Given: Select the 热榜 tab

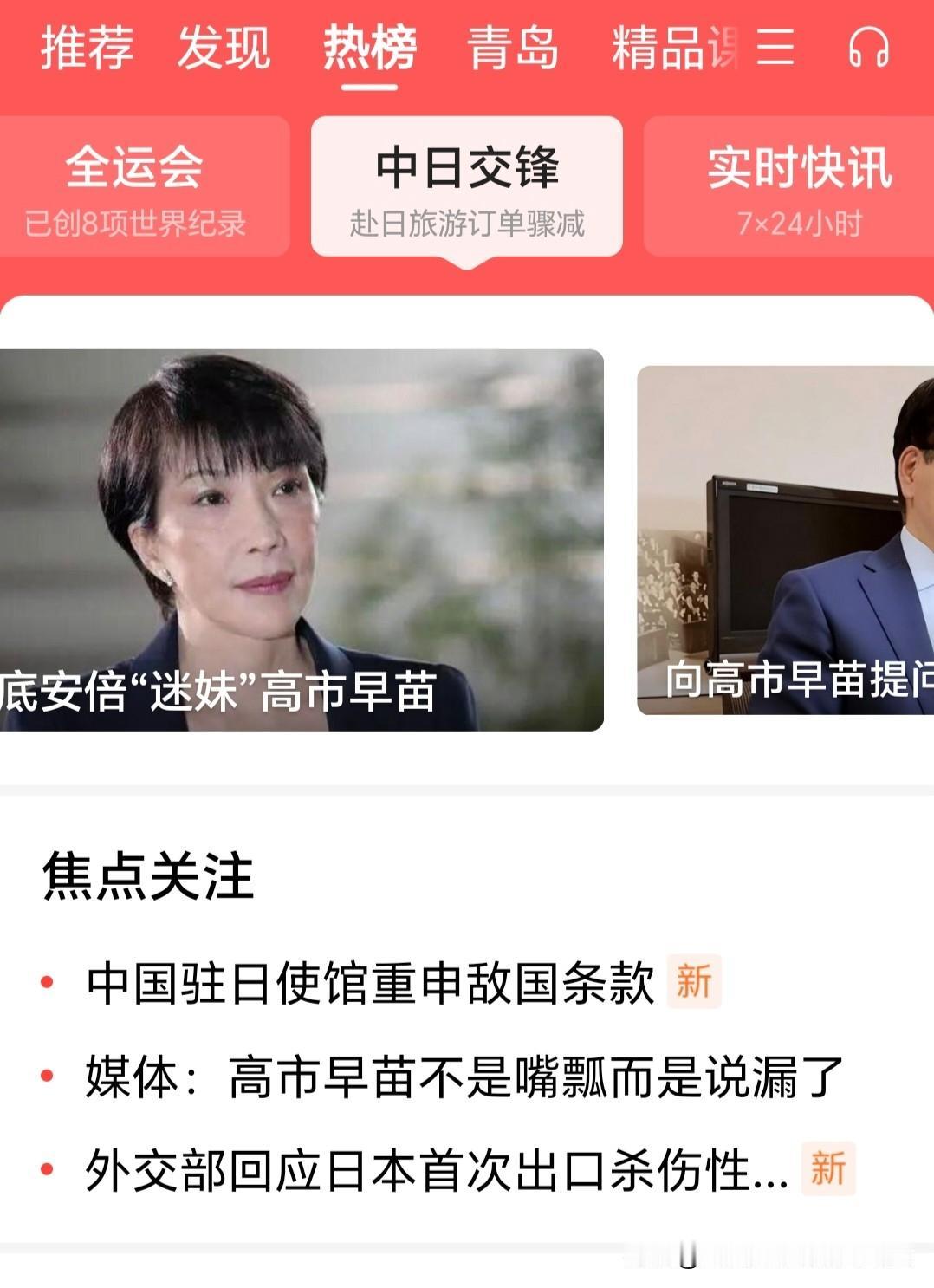Looking at the screenshot, I should pos(368,50).
